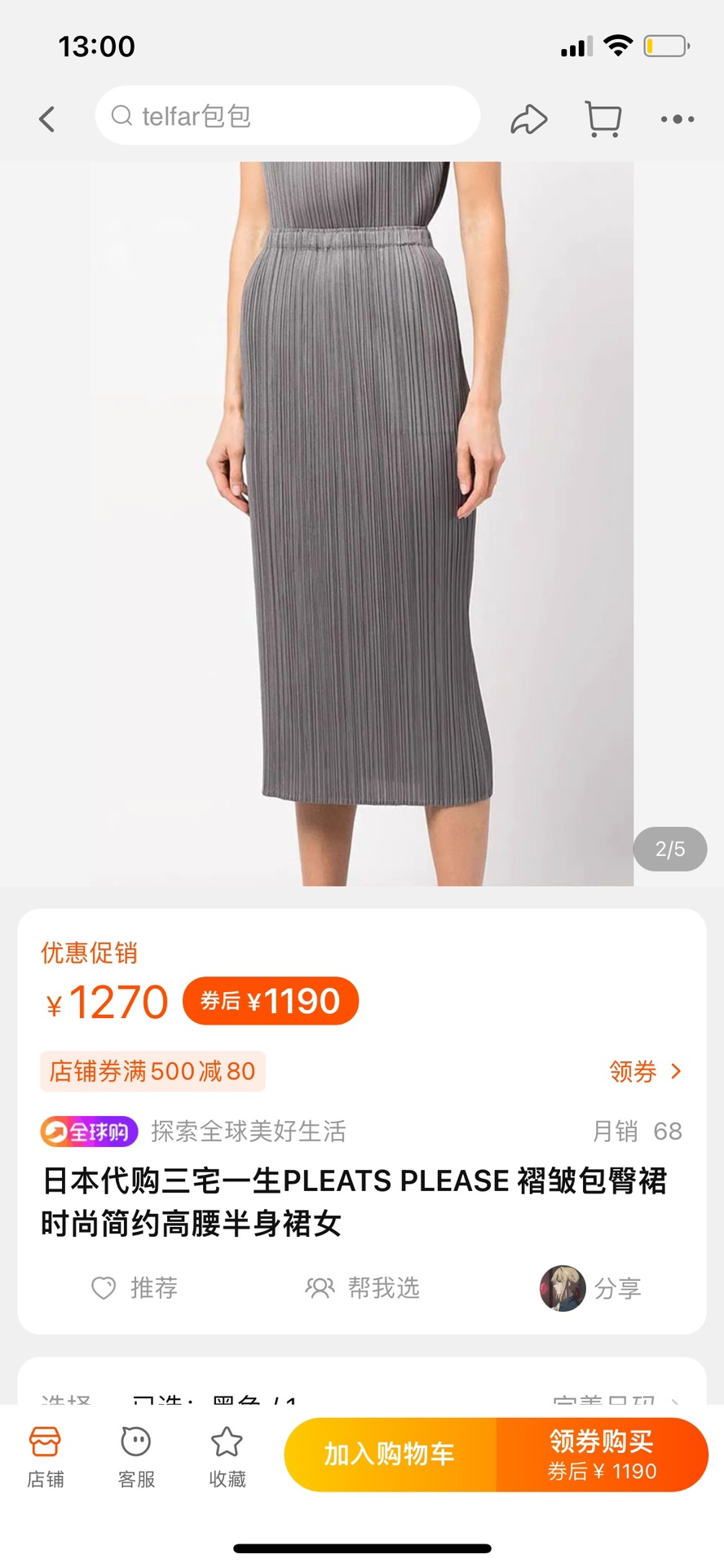Tap 推荐 to recommend this item
Viewport: 724px width, 1568px height.
tap(135, 1287)
